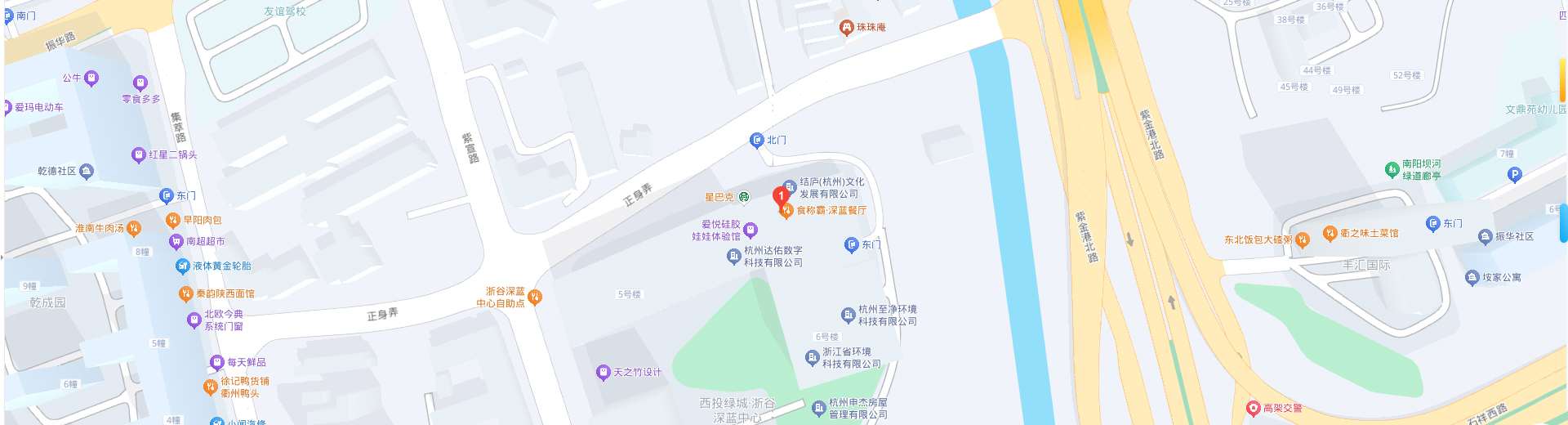Viewport: 1568px width, 425px height.
Task: Open the 爱悦硅胶娃娃体验馆 shop marker
Action: pos(751,230)
